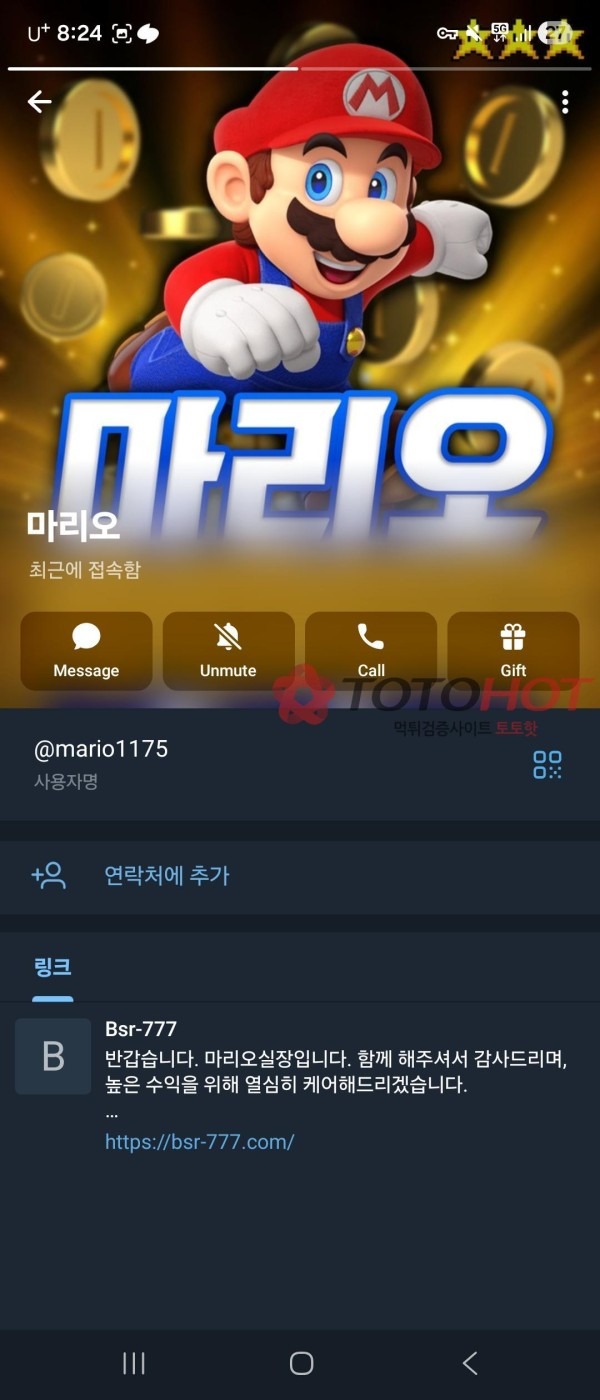Image resolution: width=600 pixels, height=1400 pixels.
Task: Tap the system home button
Action: pos(301,1363)
